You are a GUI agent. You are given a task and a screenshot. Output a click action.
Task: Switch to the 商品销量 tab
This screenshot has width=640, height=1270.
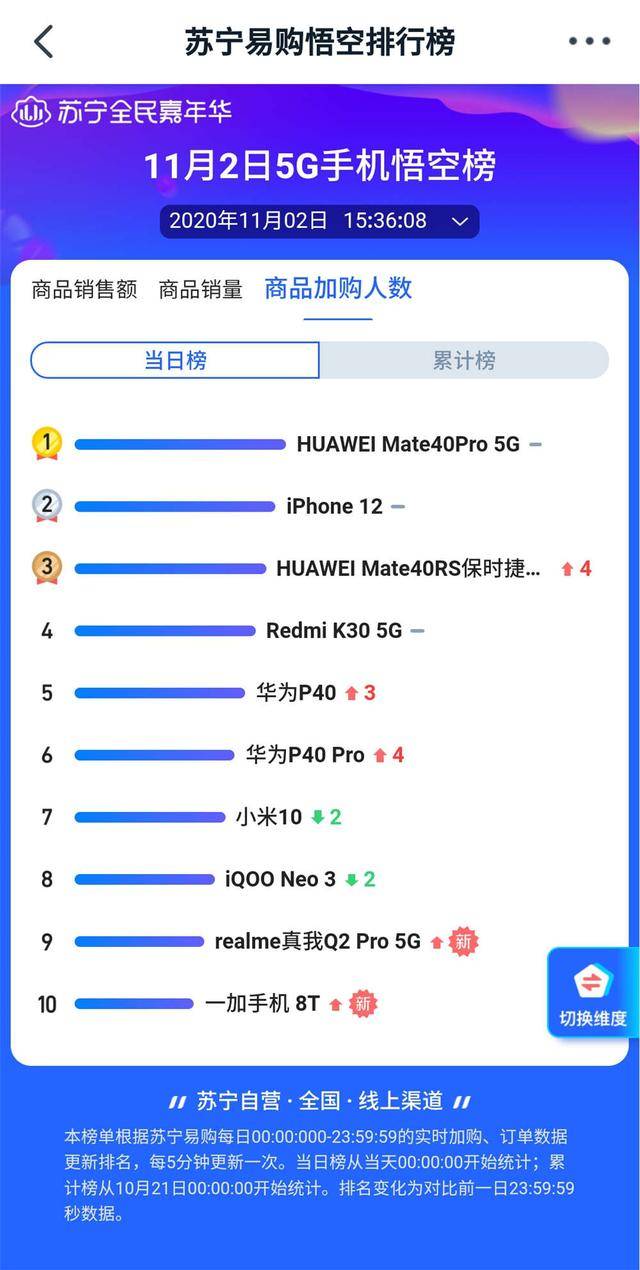(200, 290)
